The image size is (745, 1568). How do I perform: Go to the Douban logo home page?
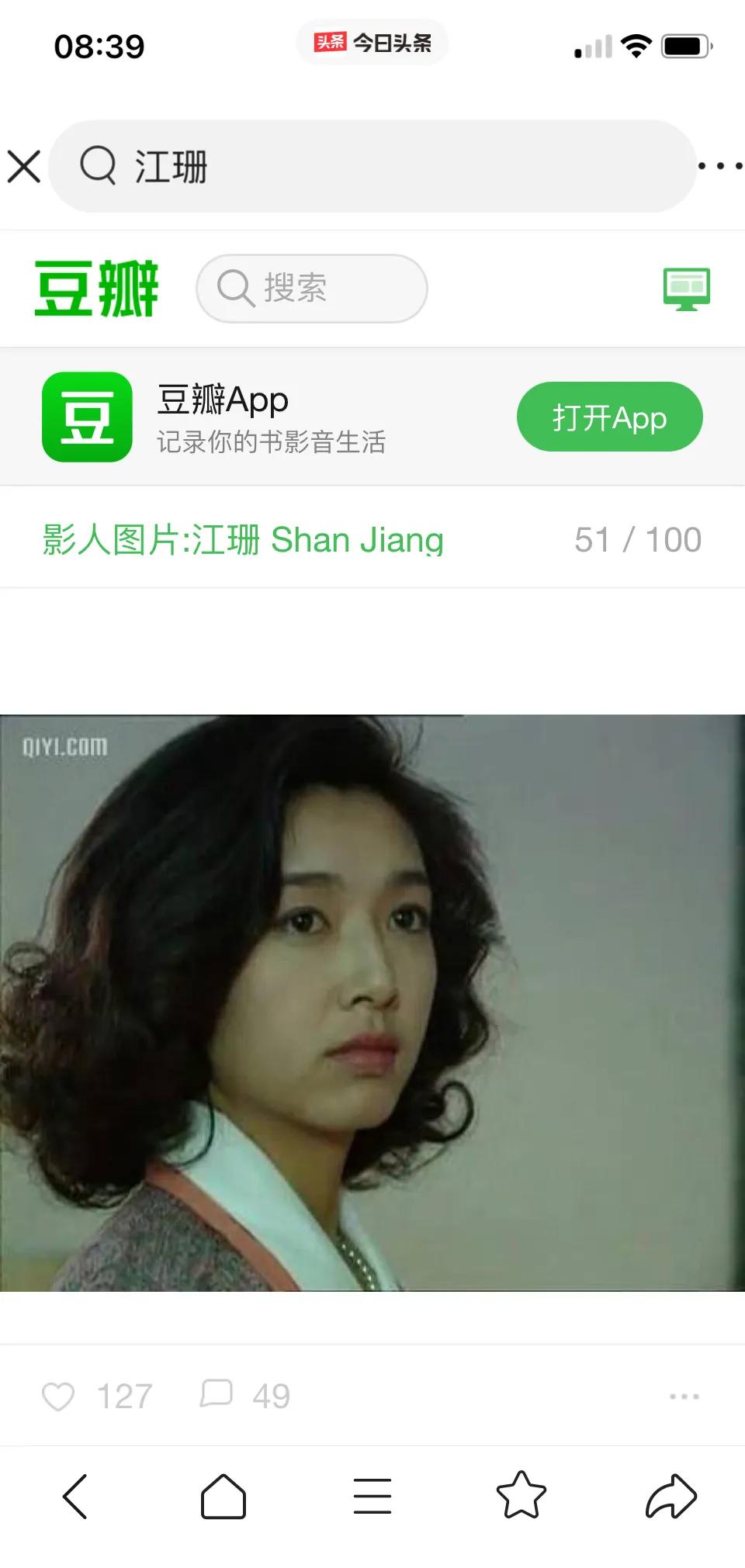click(96, 289)
